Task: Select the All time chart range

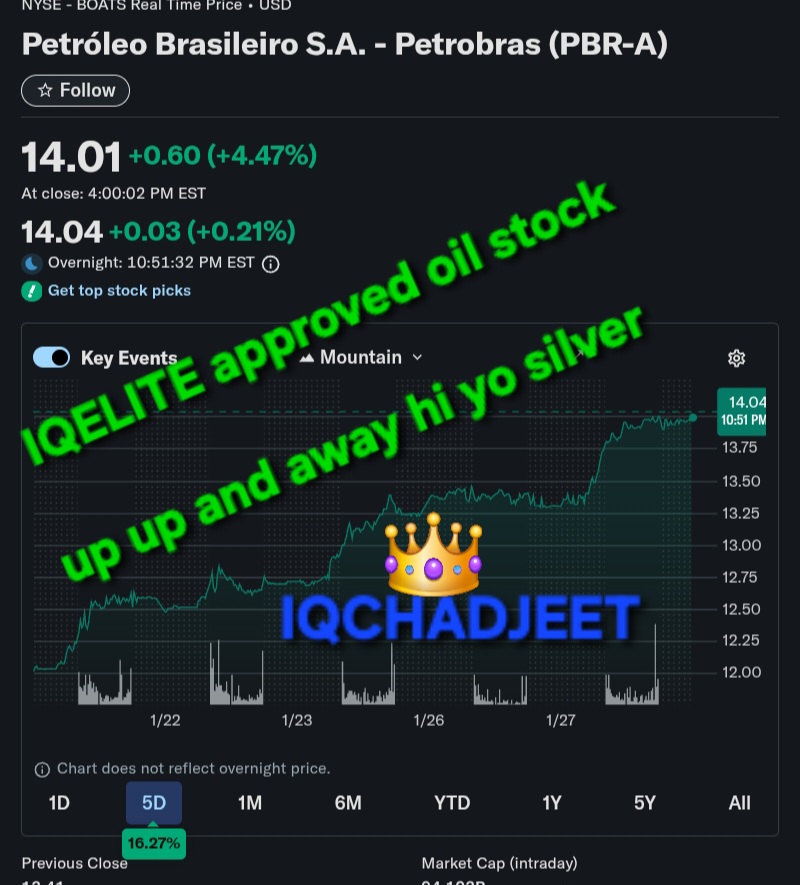Action: click(739, 803)
